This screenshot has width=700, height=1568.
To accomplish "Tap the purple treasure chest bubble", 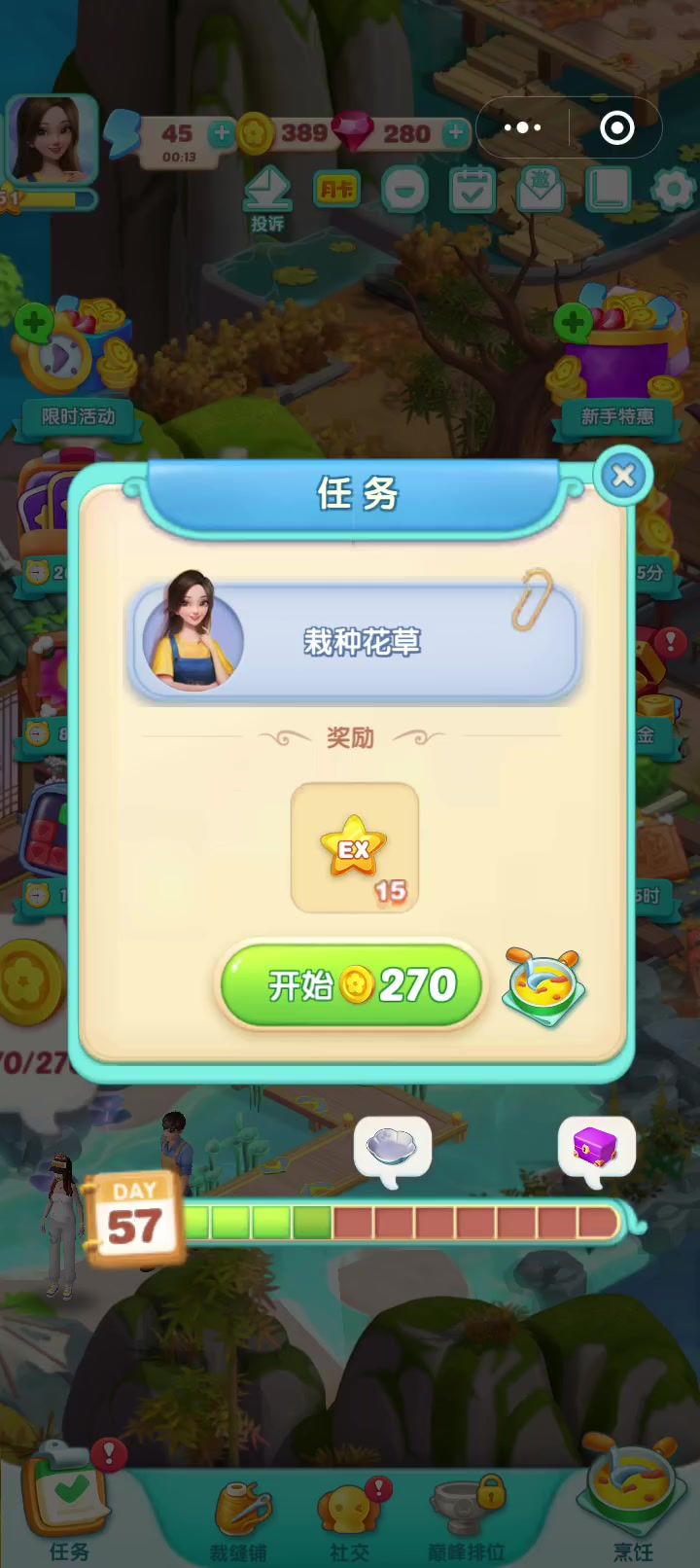I will click(x=596, y=1150).
